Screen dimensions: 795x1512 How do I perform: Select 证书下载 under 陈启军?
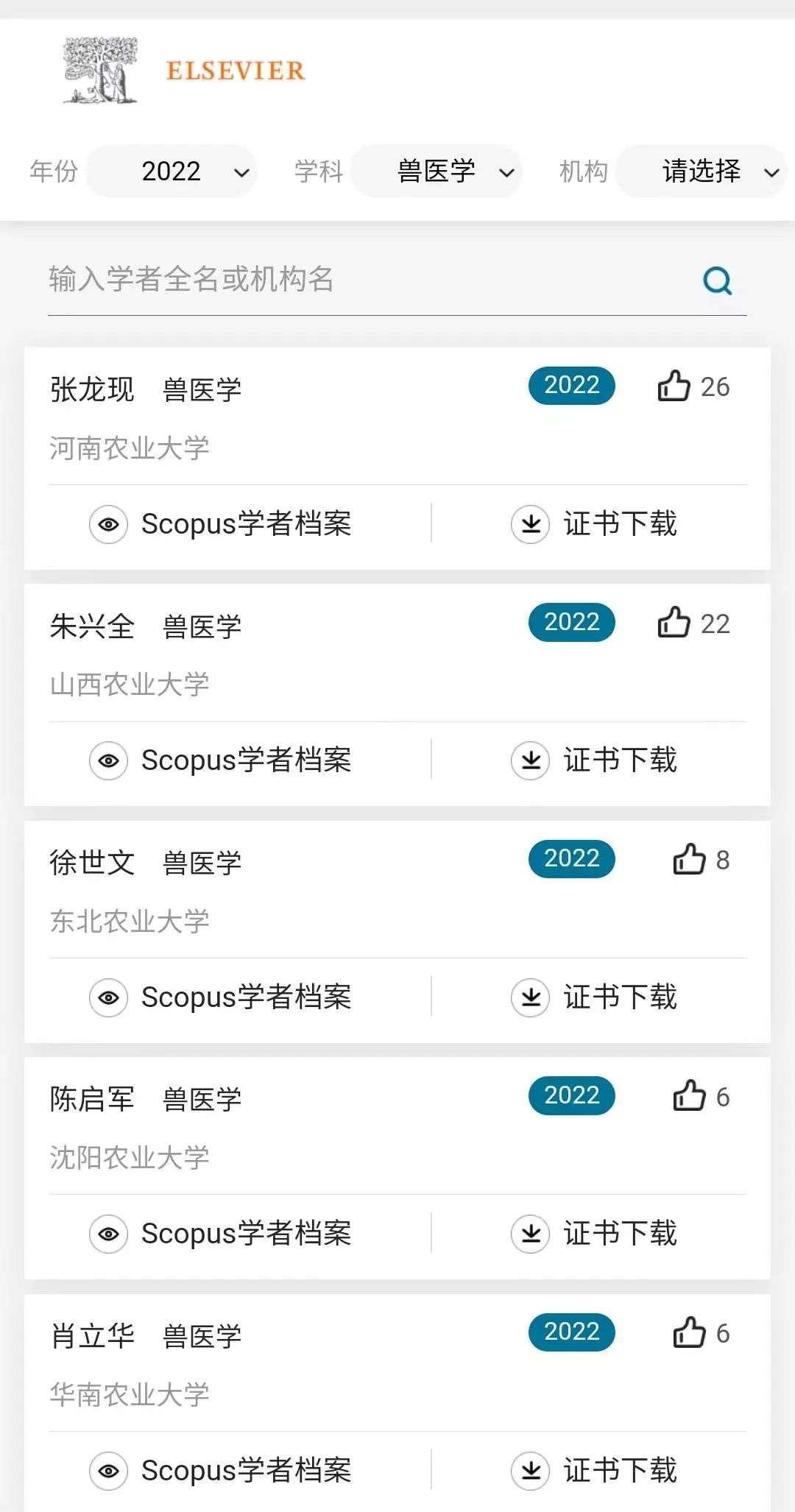coord(594,1234)
